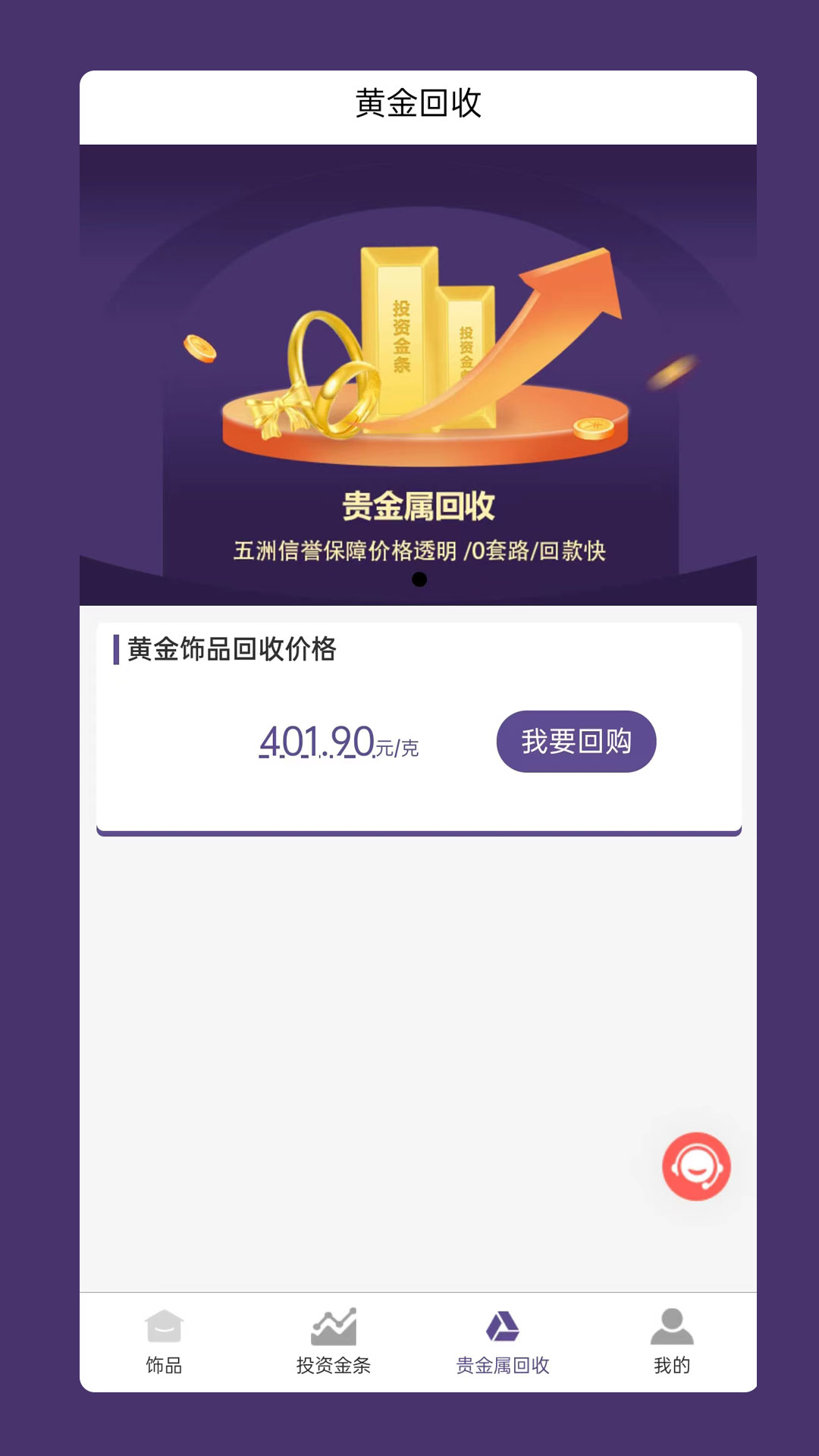
Task: Switch to the 投资金条 tab
Action: coord(334,1342)
